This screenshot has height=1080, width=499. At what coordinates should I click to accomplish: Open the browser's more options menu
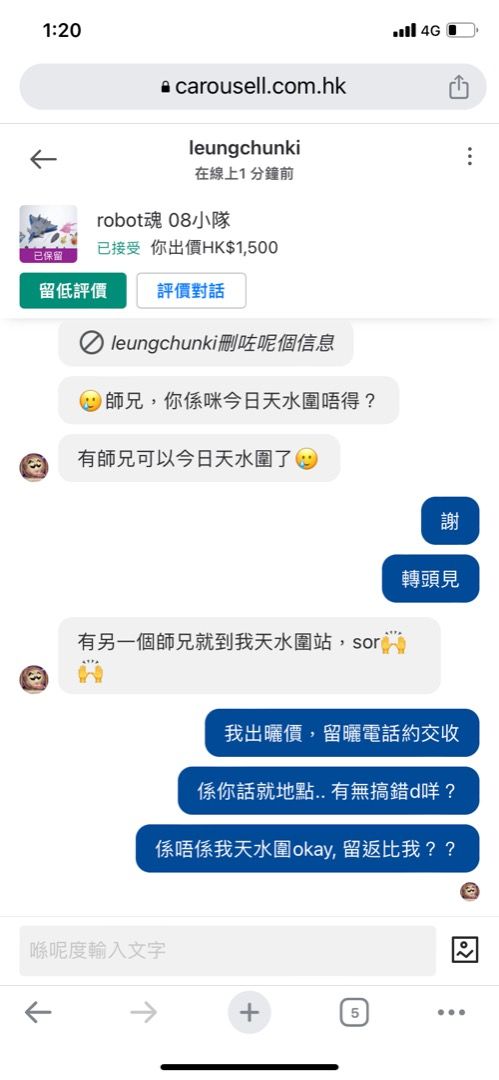(x=451, y=1012)
